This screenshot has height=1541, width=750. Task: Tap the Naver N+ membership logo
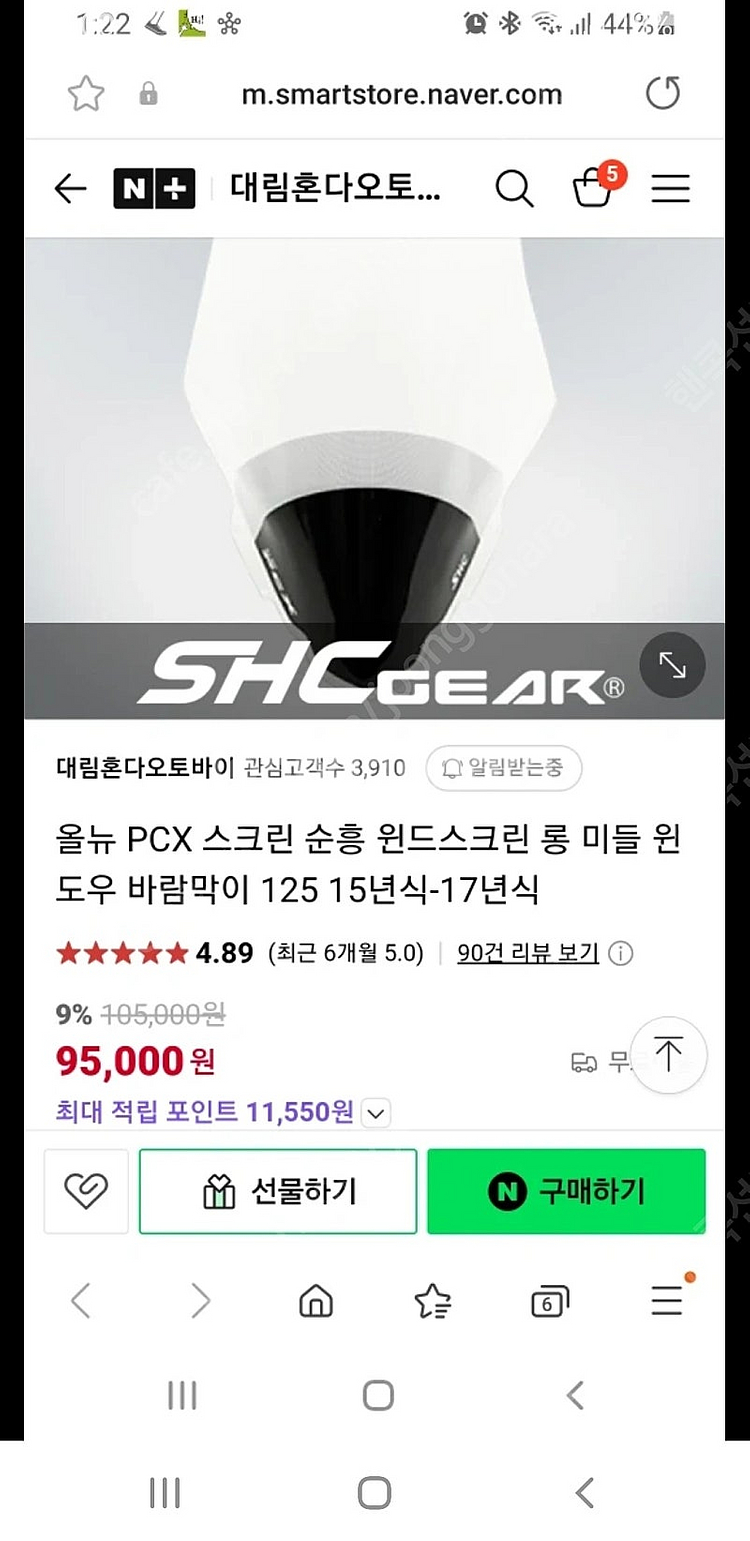pyautogui.click(x=154, y=188)
